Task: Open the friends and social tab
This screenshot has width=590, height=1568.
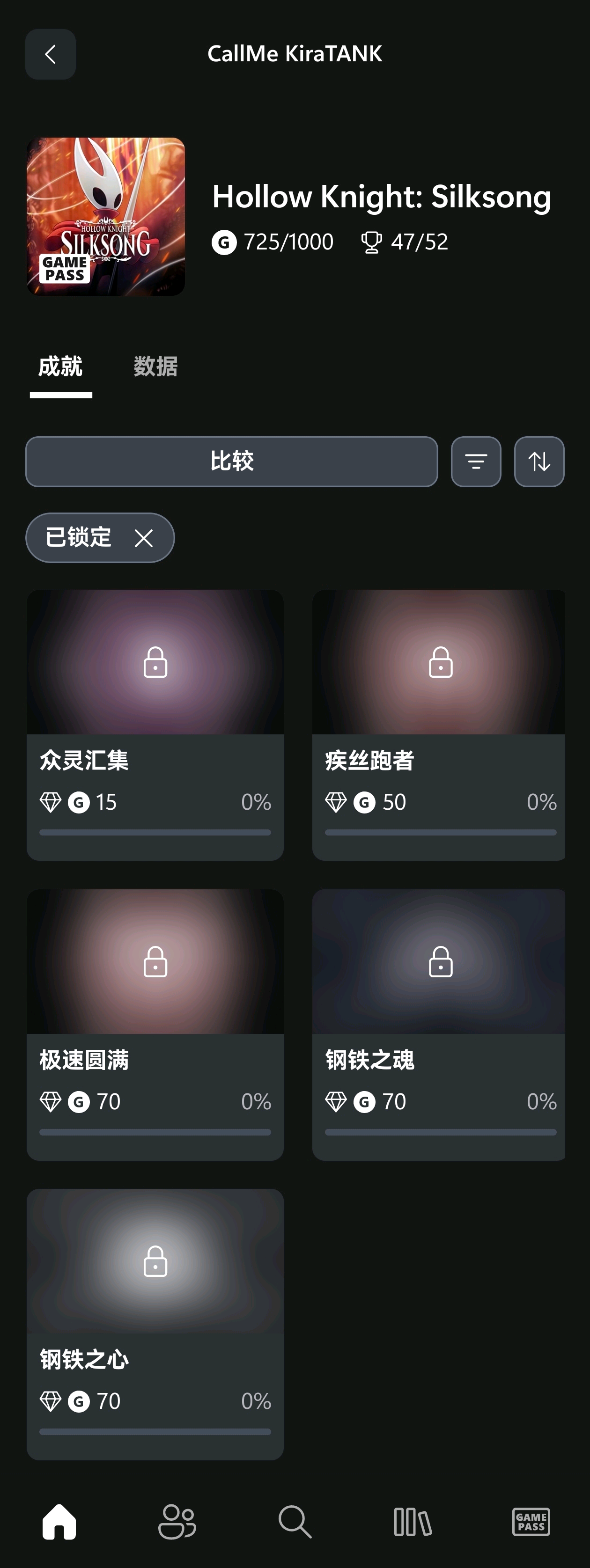Action: click(x=177, y=1522)
